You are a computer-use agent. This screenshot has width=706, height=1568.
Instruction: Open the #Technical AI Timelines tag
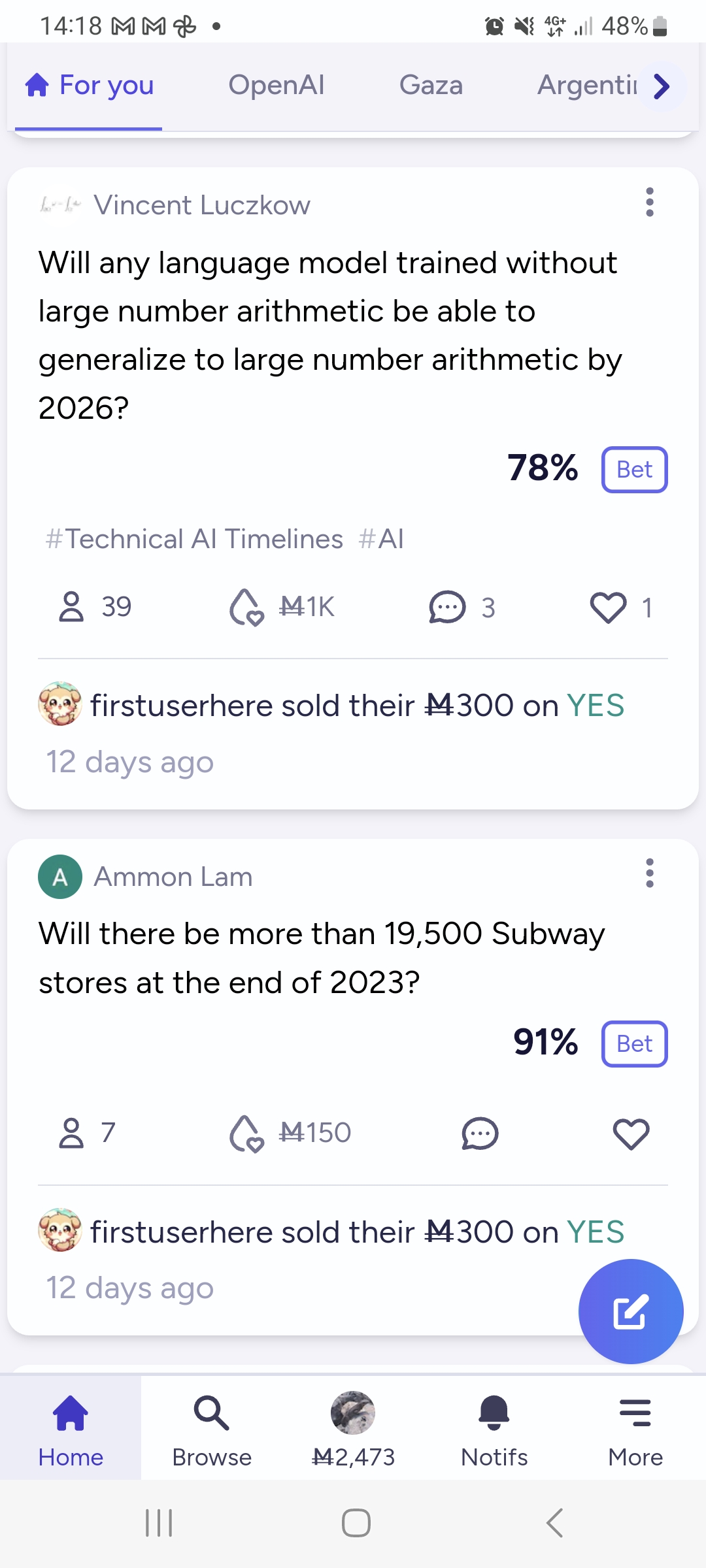[194, 539]
